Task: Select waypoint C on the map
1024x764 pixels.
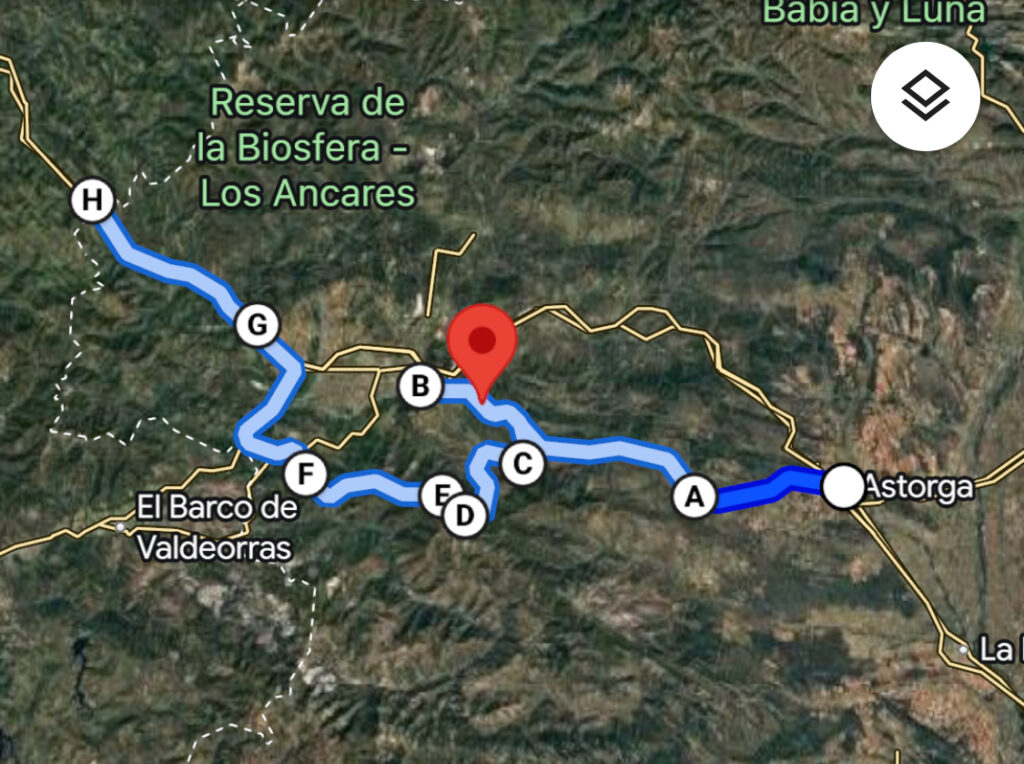Action: (x=521, y=464)
